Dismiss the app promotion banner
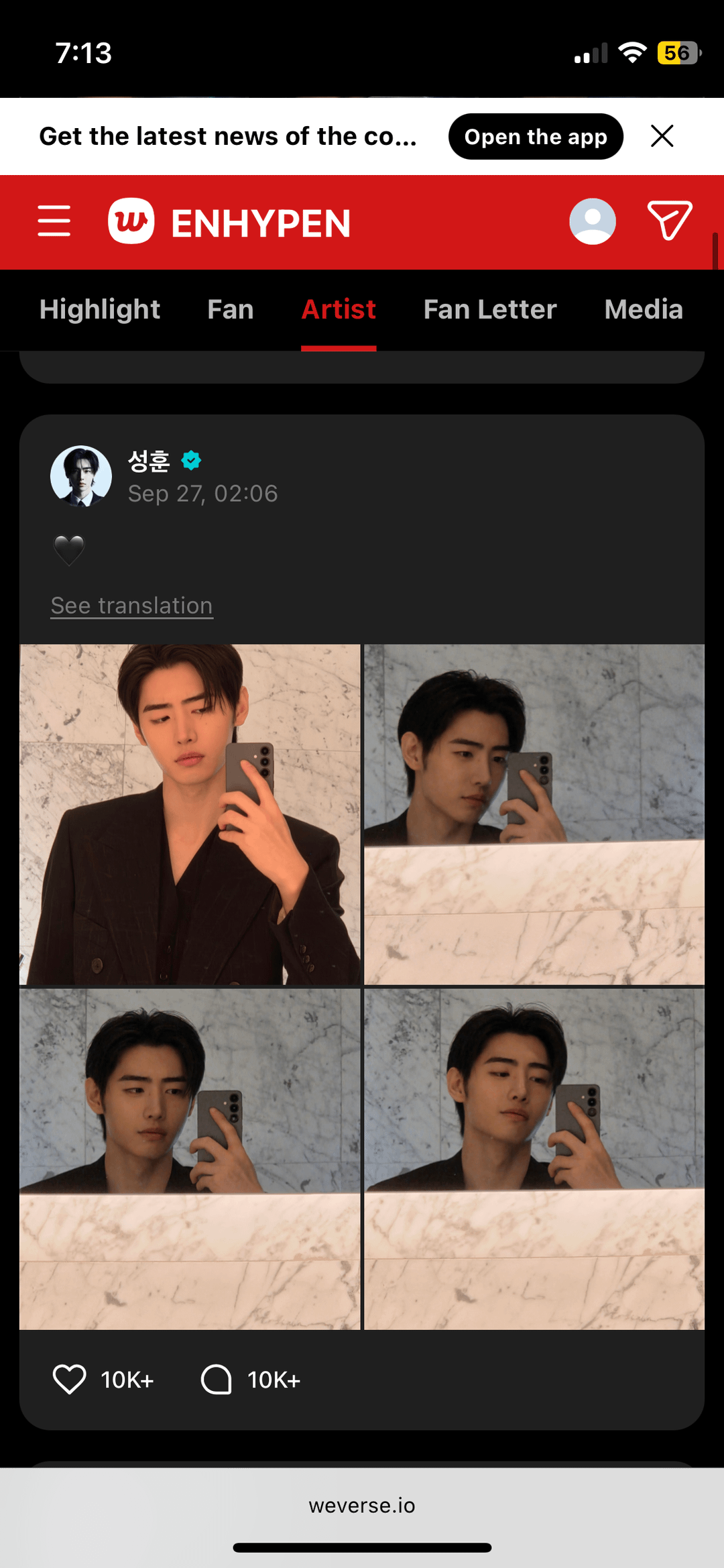The image size is (724, 1568). click(x=662, y=136)
